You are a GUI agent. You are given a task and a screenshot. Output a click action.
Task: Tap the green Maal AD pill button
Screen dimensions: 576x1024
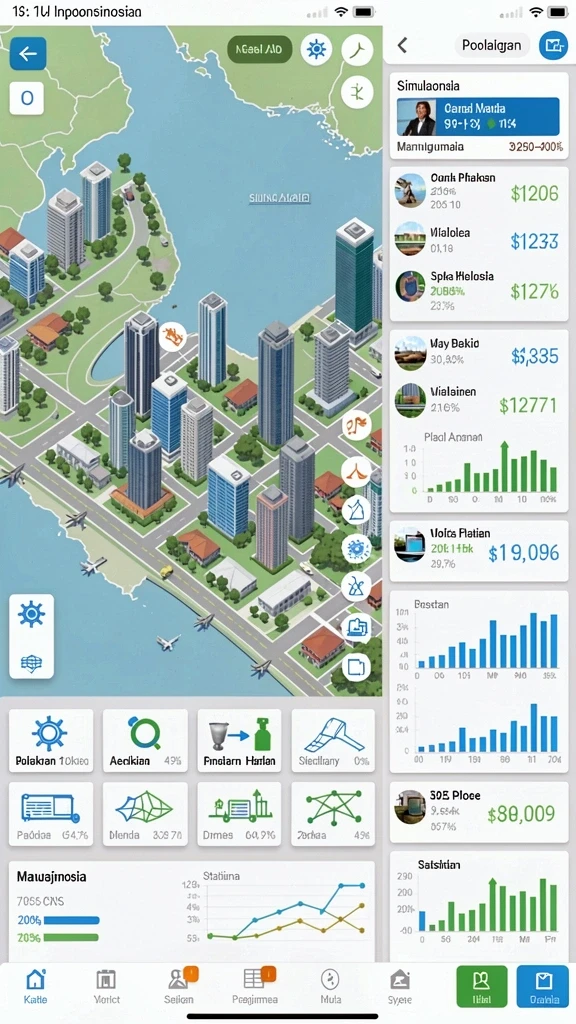pyautogui.click(x=261, y=50)
